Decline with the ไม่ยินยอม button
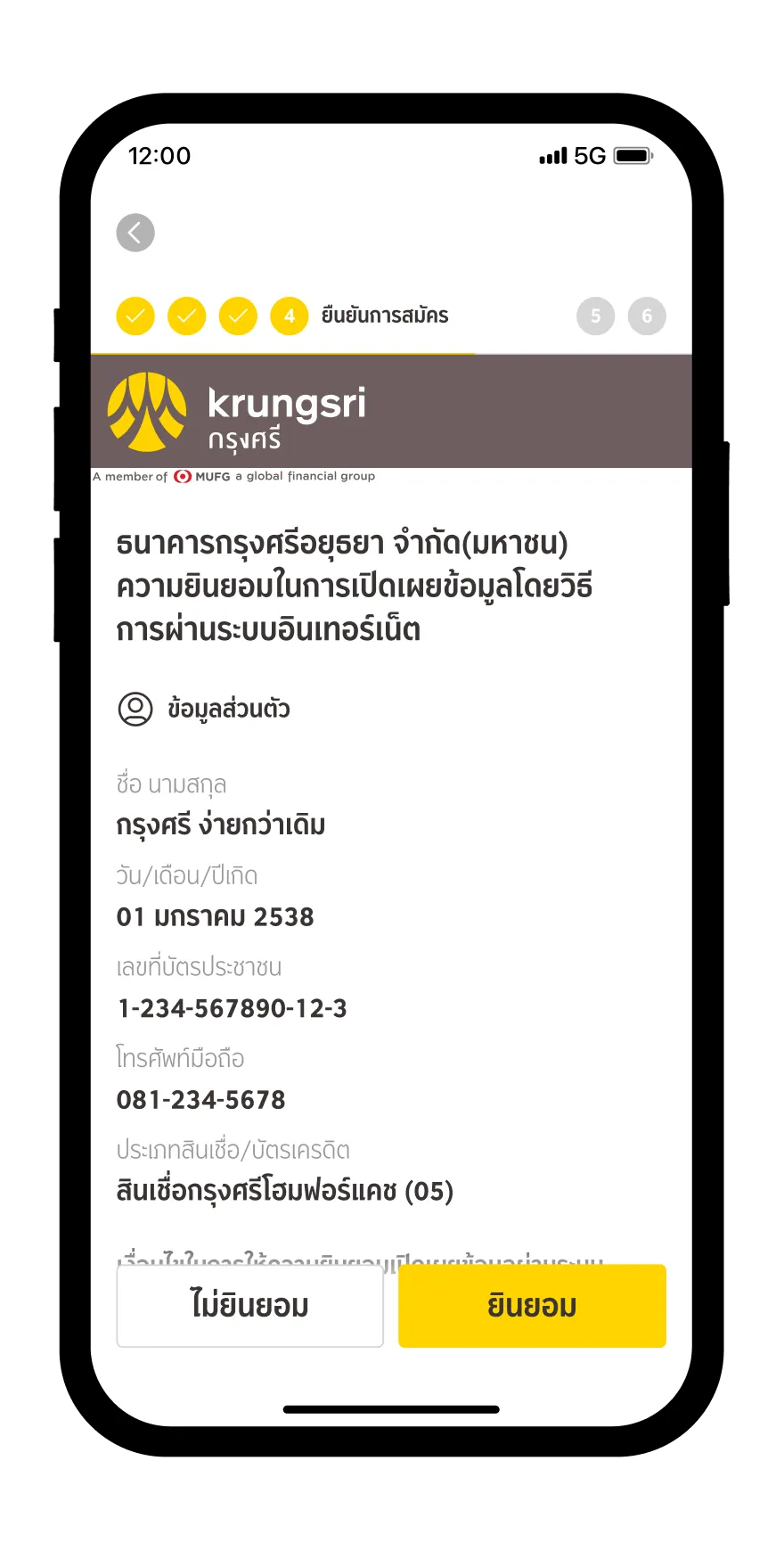 tap(249, 1306)
